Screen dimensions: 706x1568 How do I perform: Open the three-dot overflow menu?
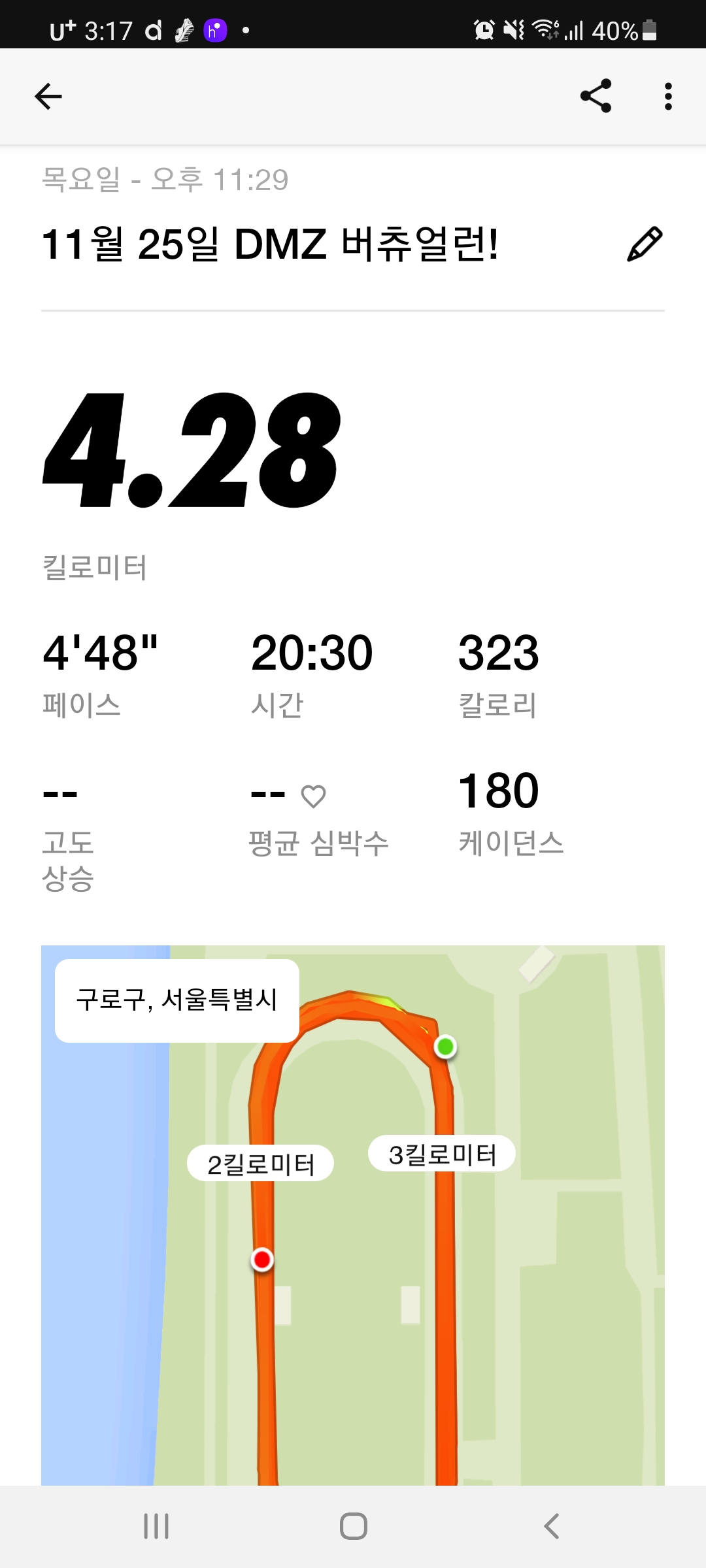click(x=667, y=97)
